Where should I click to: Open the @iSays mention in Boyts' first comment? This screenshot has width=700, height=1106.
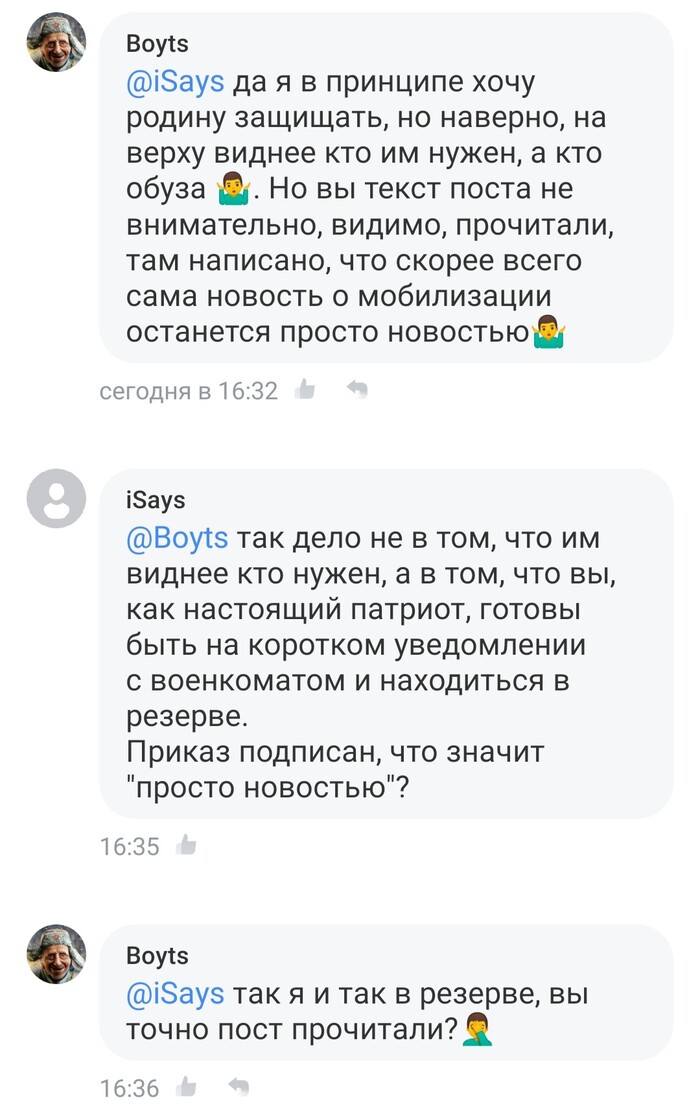point(175,82)
